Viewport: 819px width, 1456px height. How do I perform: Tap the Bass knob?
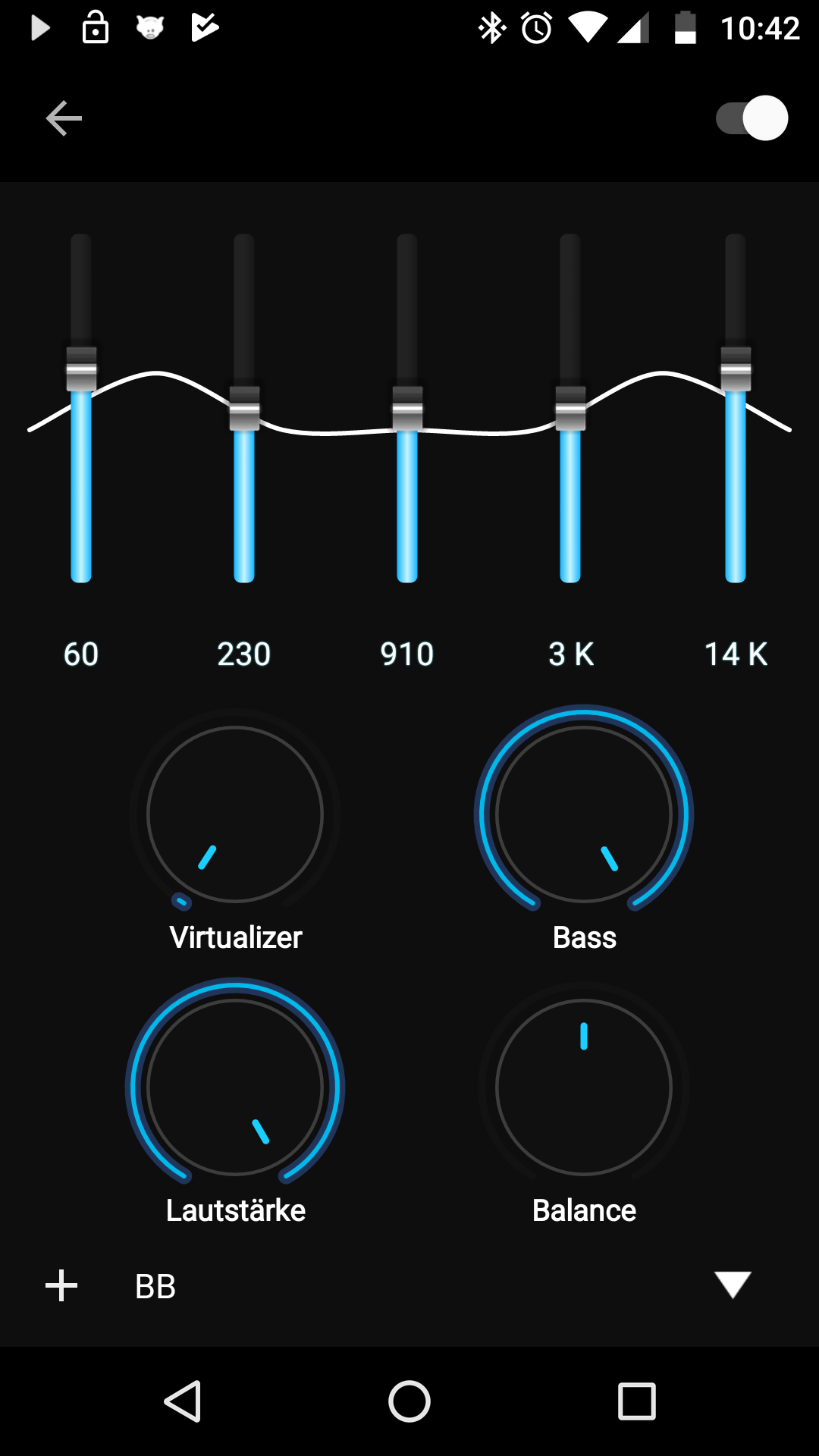pyautogui.click(x=584, y=814)
